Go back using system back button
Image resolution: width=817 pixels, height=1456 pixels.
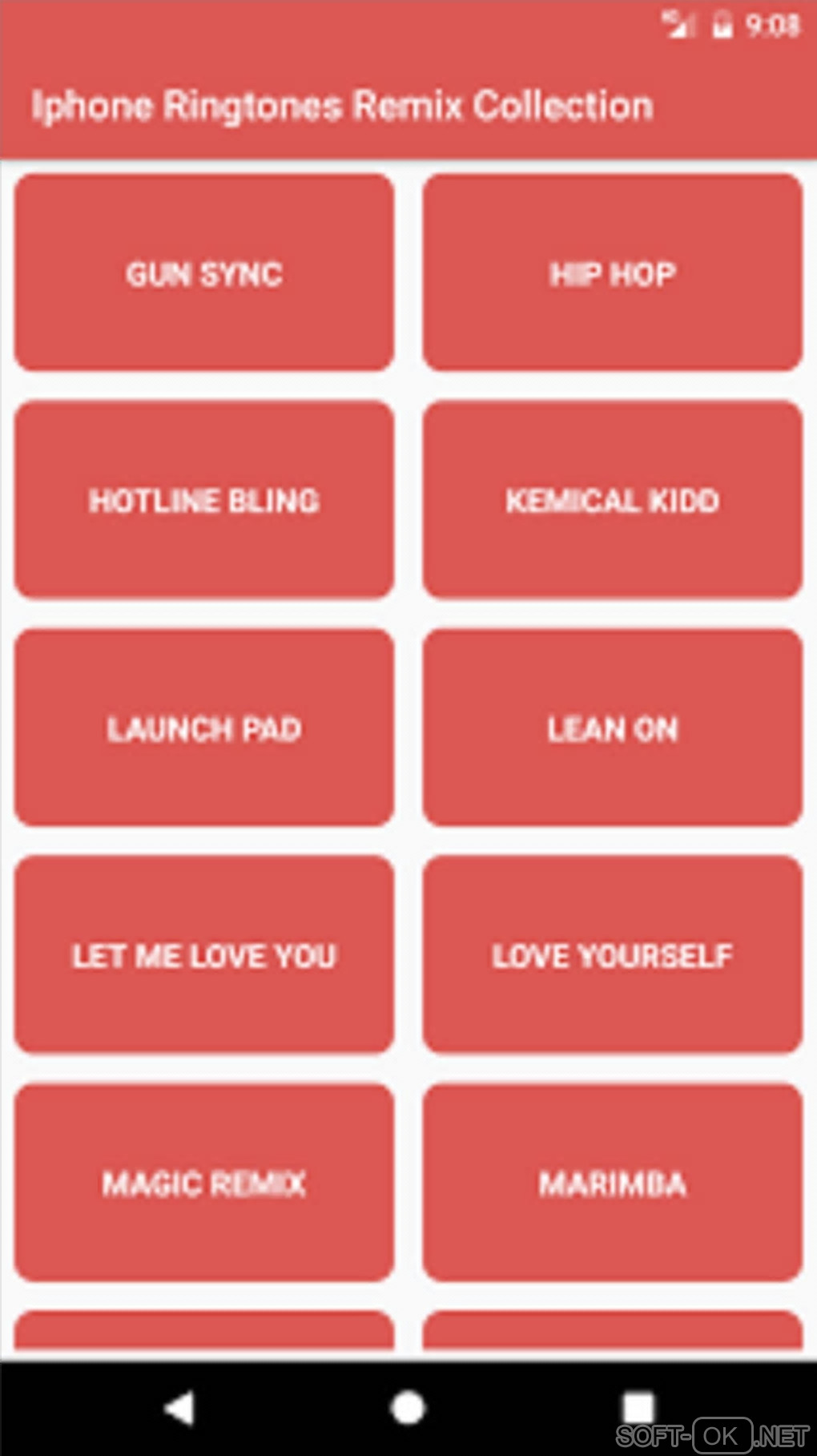[x=179, y=1408]
